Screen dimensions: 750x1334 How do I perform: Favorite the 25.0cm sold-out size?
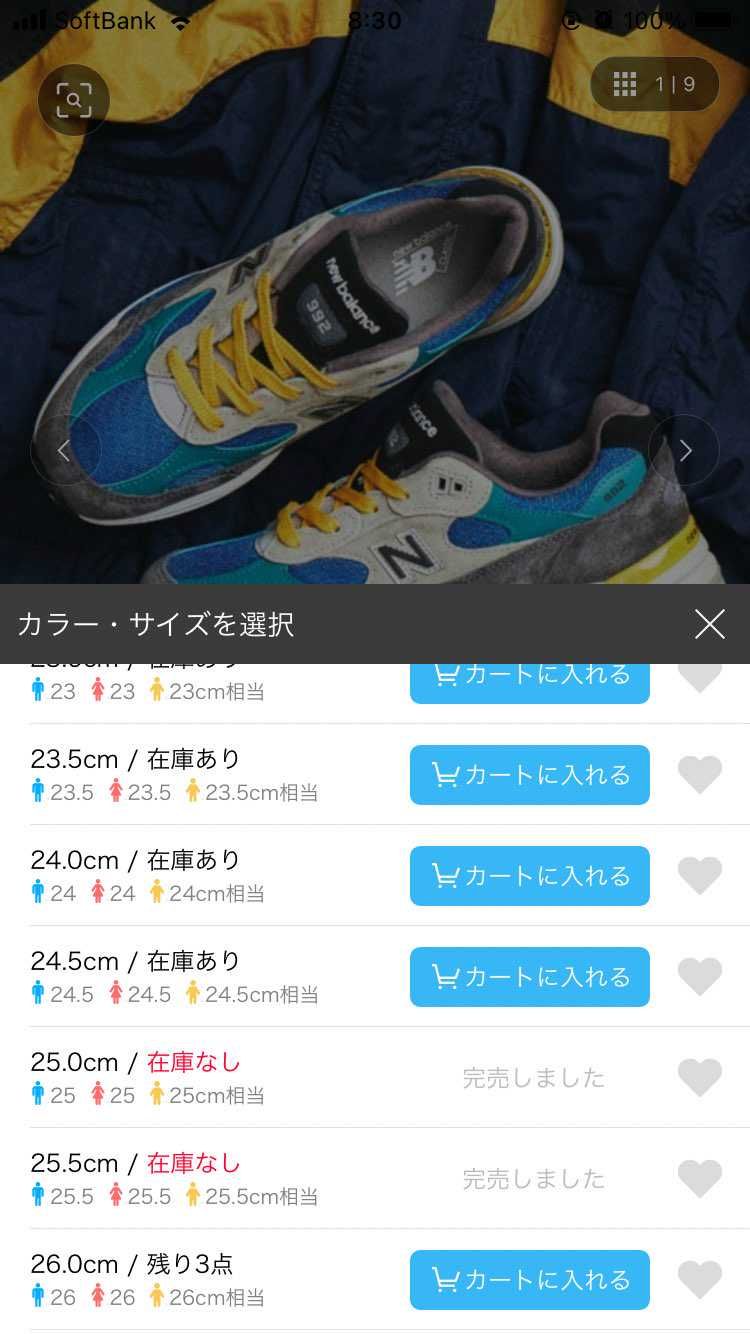(x=700, y=1077)
